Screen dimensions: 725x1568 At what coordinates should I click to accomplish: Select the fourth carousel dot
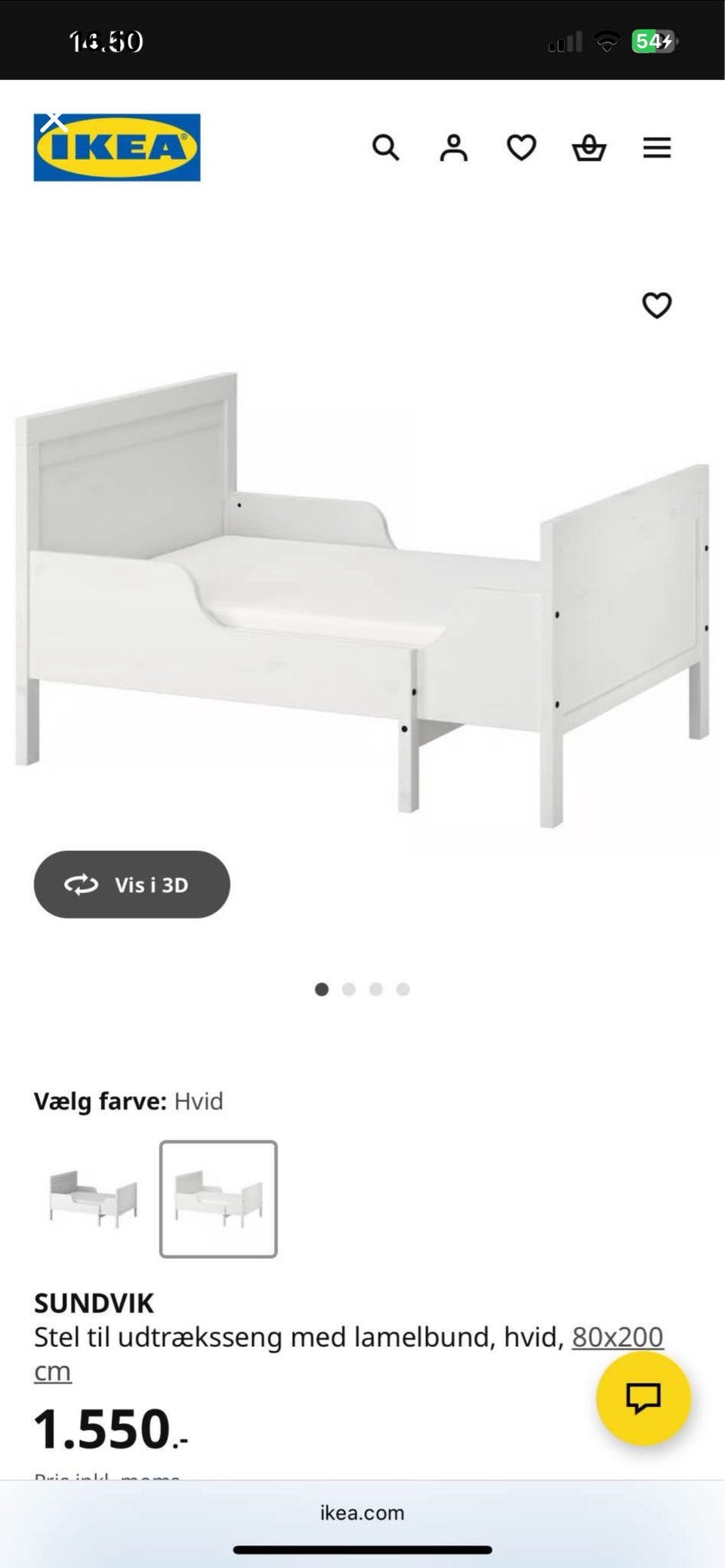(403, 989)
